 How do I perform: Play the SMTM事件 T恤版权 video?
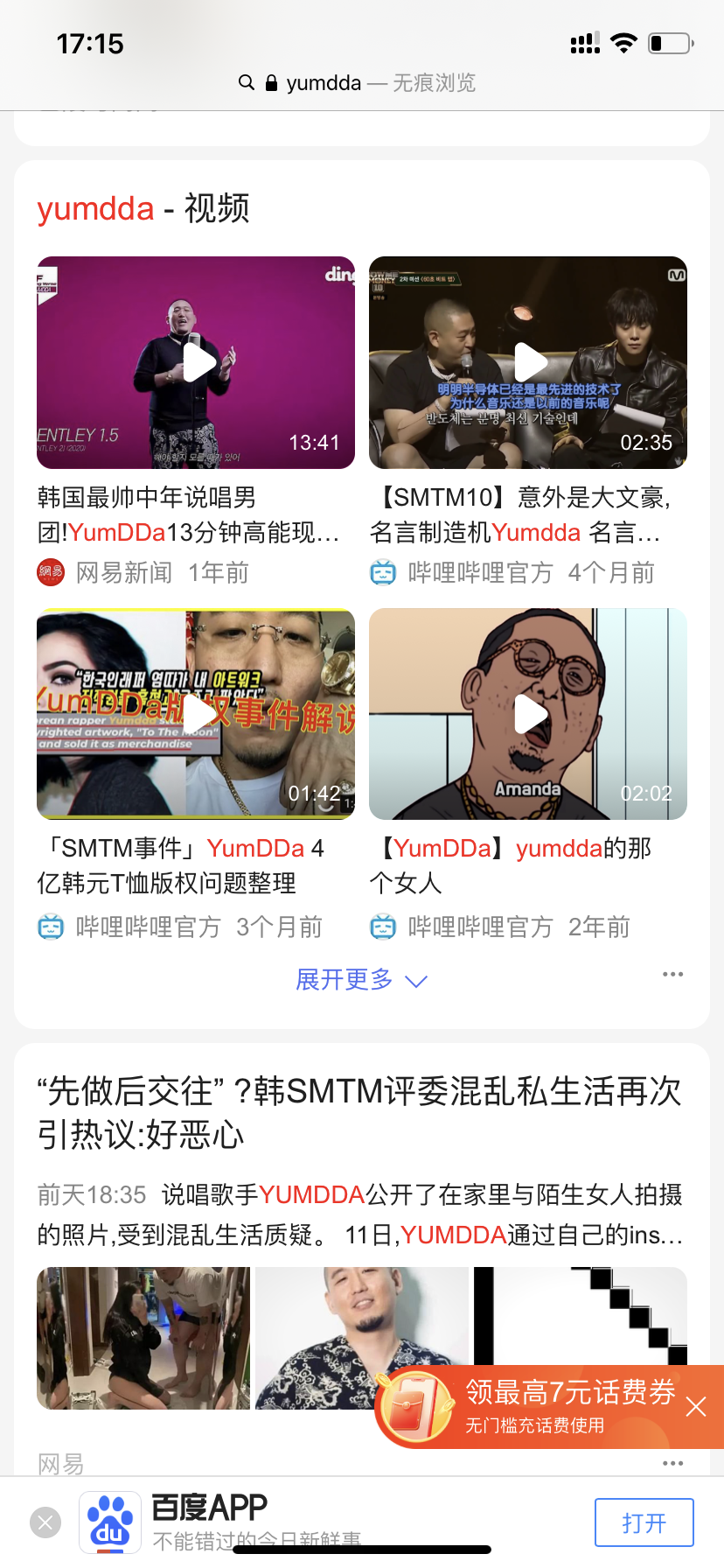[x=196, y=714]
